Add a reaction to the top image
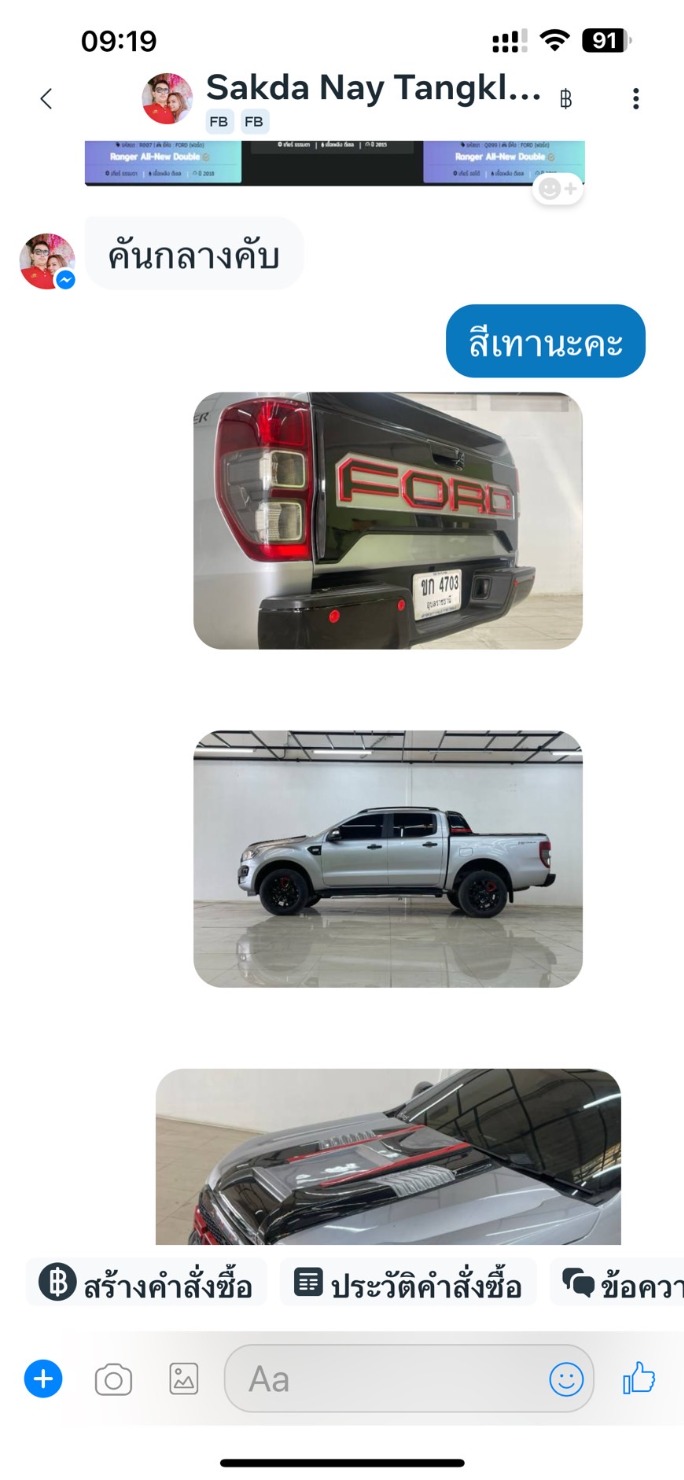This screenshot has height=1480, width=684. coord(558,188)
